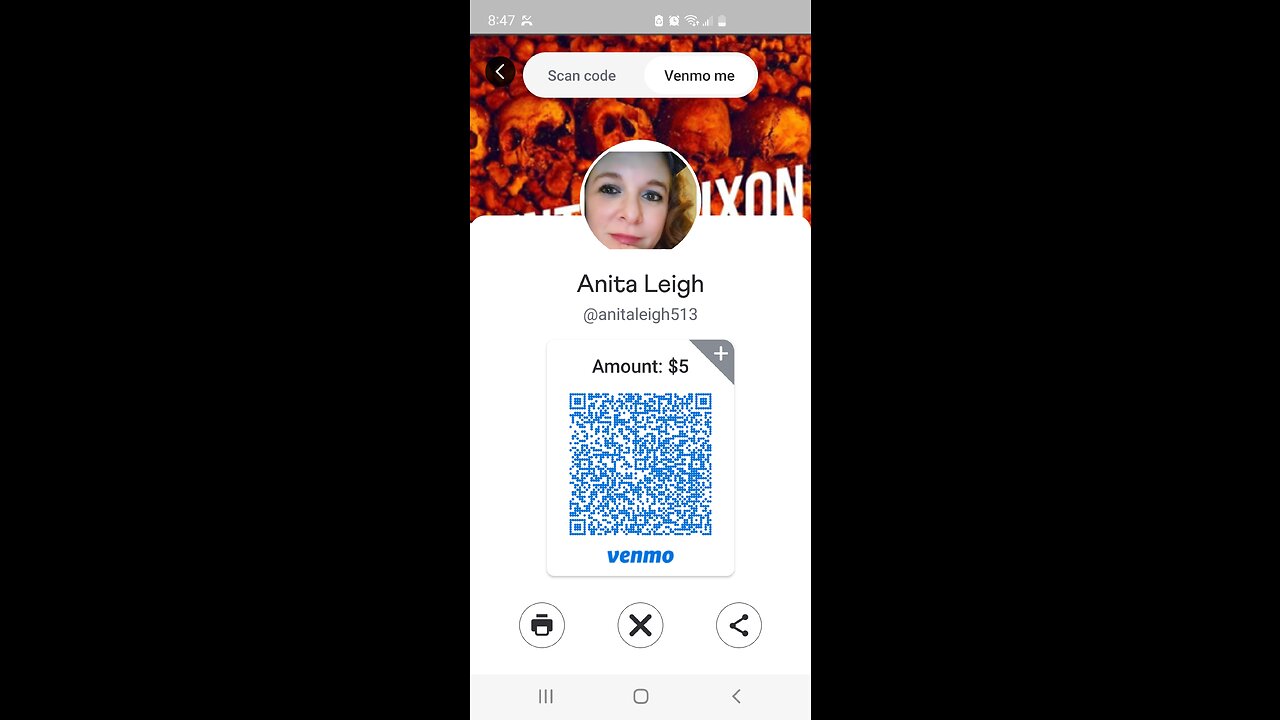Share the Venmo QR code
The width and height of the screenshot is (1280, 720).
pyautogui.click(x=739, y=626)
